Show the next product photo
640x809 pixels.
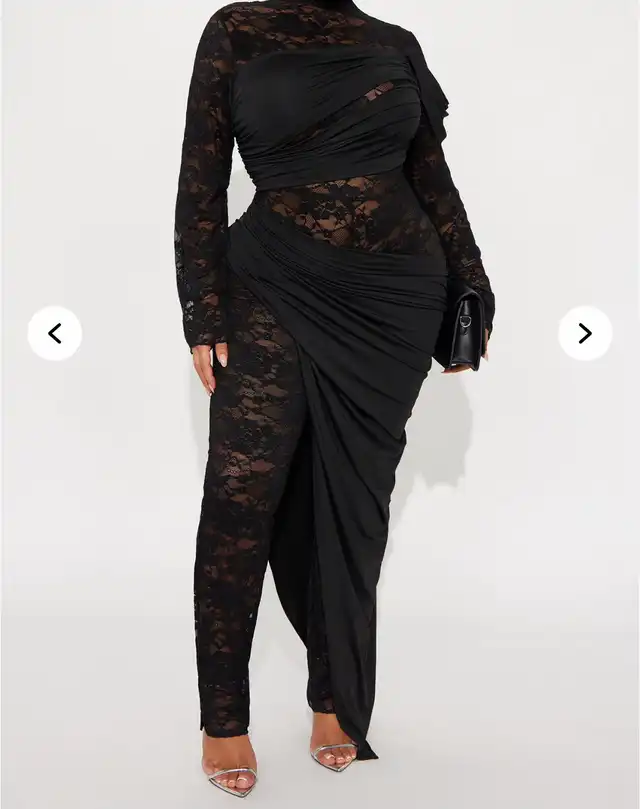pos(585,334)
